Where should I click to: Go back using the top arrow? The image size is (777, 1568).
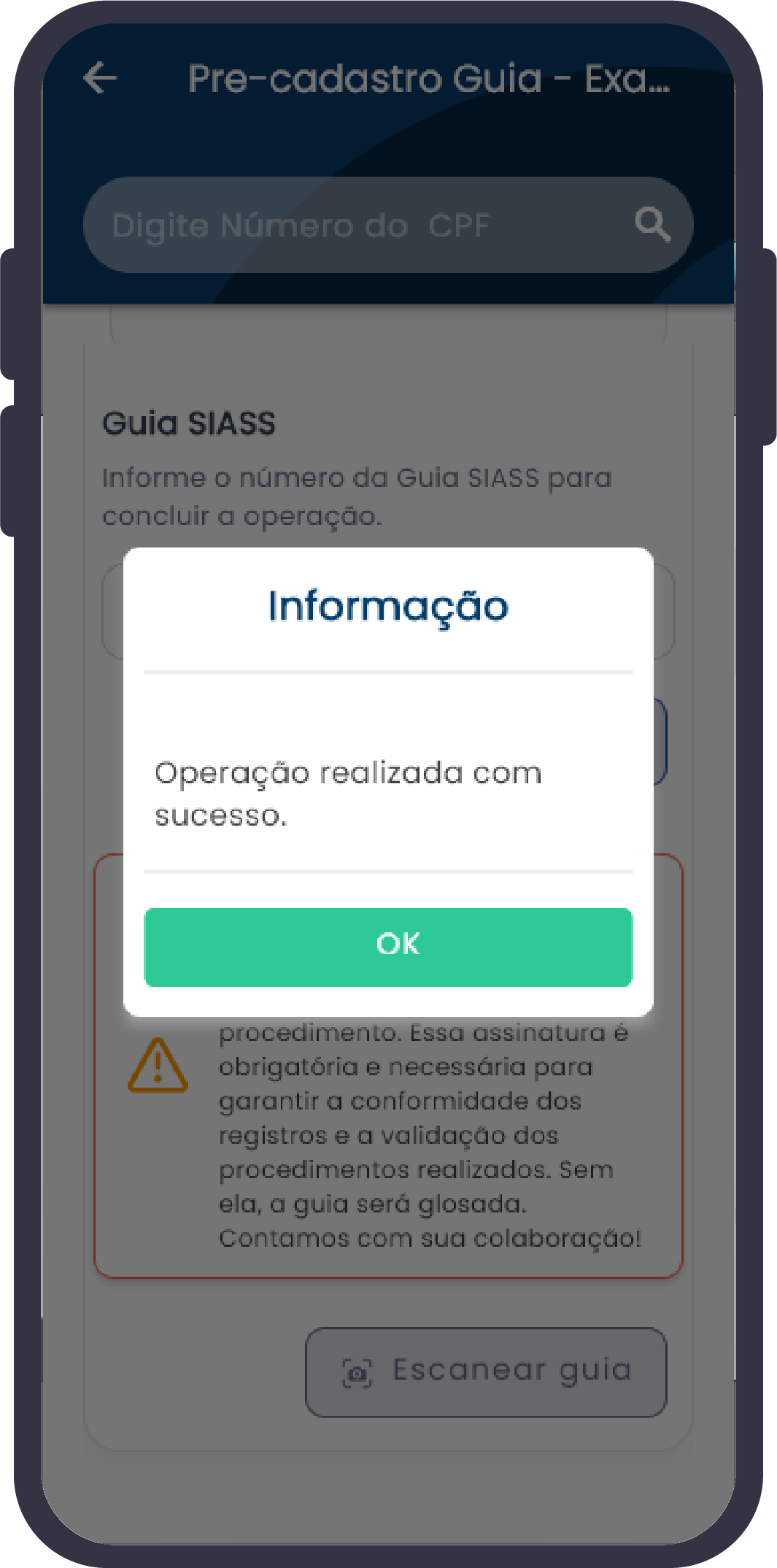[x=101, y=78]
